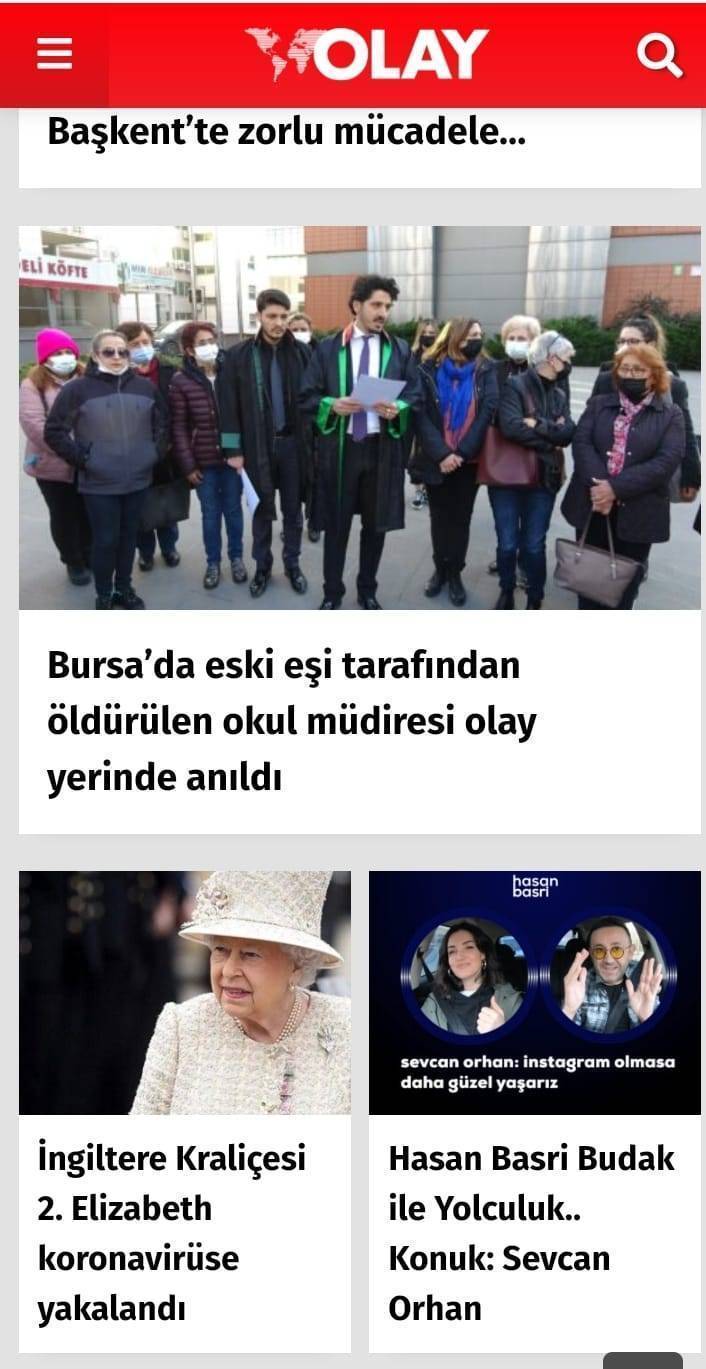Read the Bursa'da eski eşi tarafından öldürülen headline
The height and width of the screenshot is (1369, 706).
click(x=292, y=721)
